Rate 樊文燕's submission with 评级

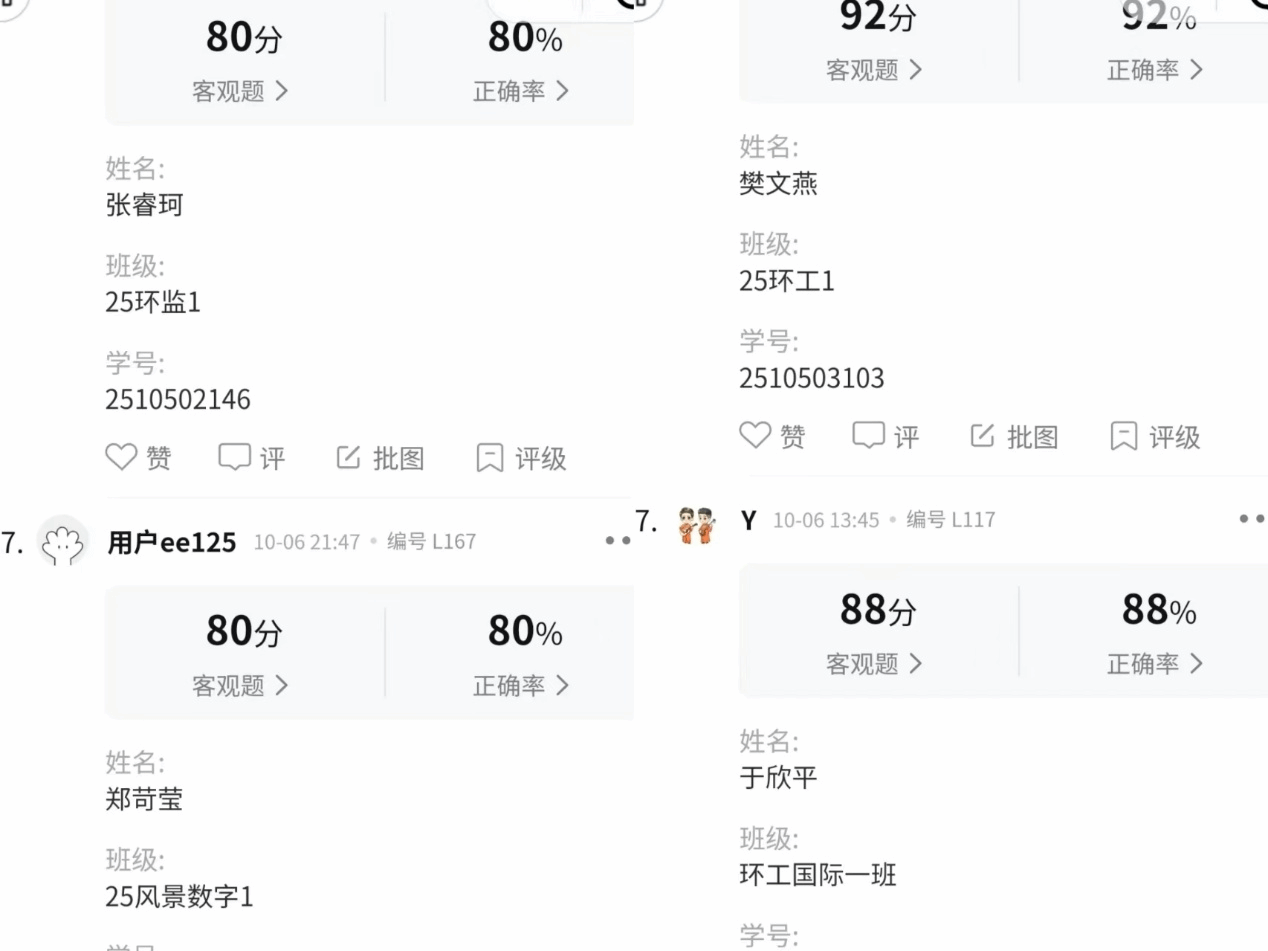tap(1155, 436)
